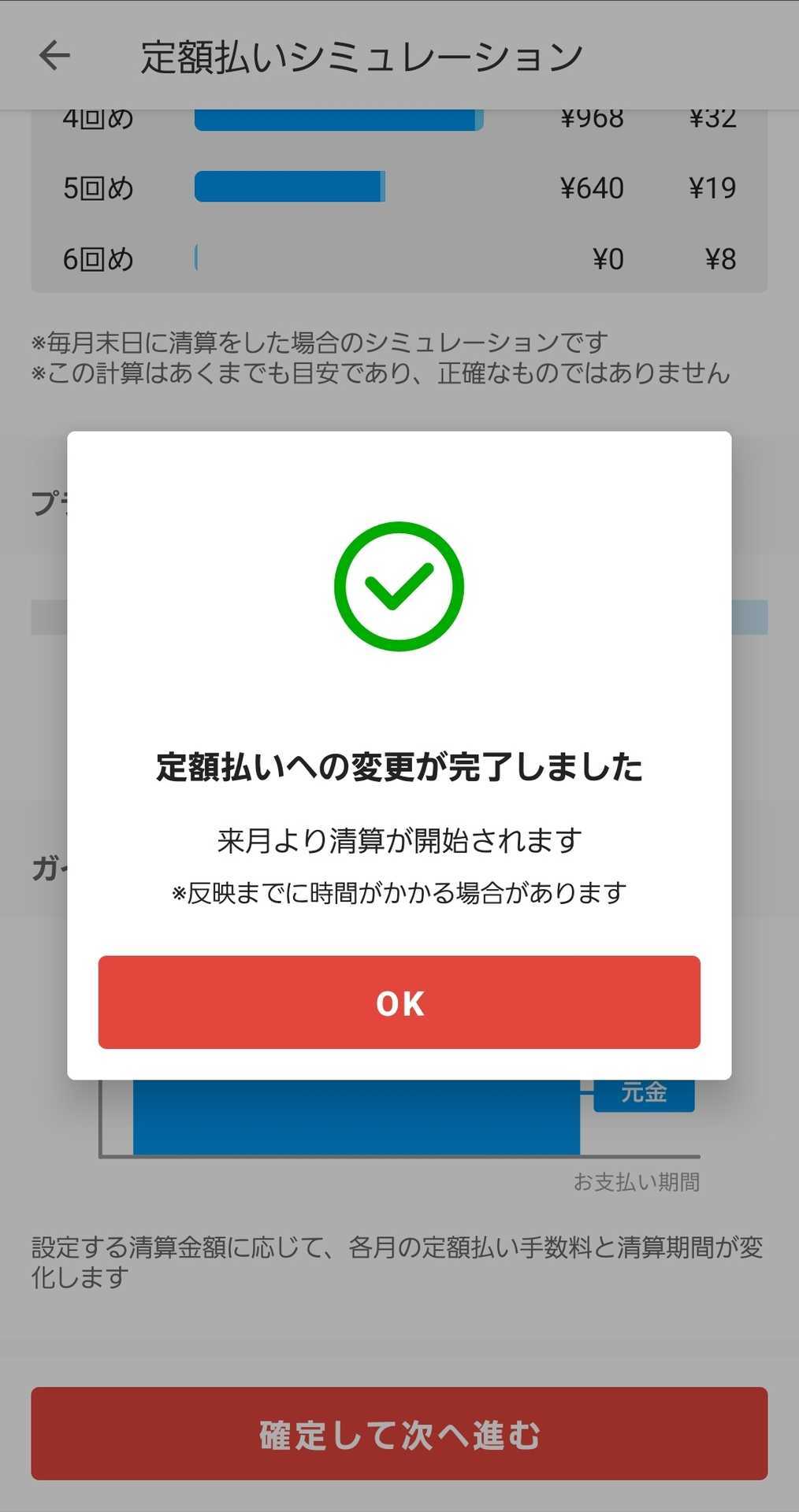Go back using the top-left arrow

54,55
